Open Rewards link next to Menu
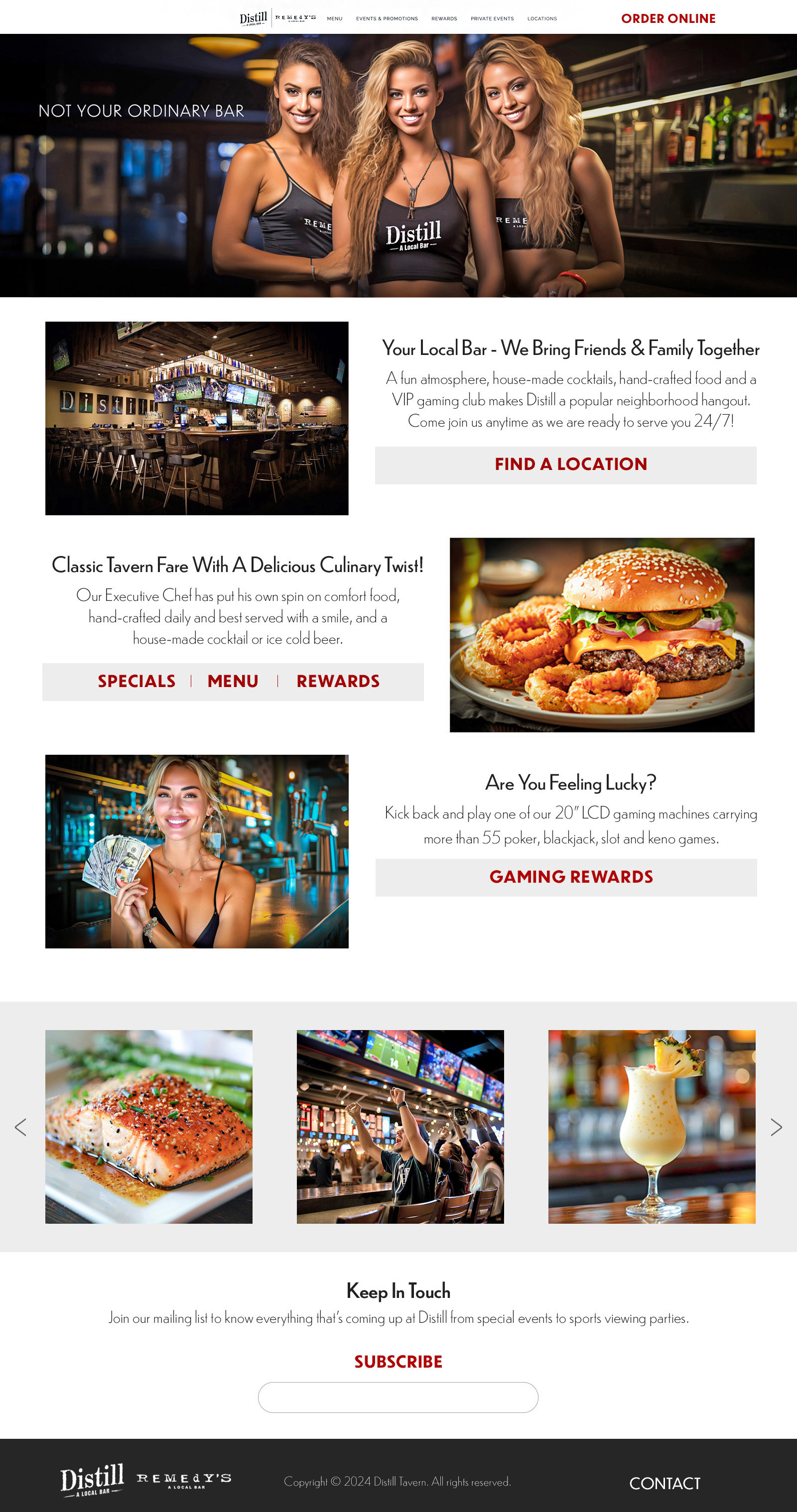 [338, 682]
